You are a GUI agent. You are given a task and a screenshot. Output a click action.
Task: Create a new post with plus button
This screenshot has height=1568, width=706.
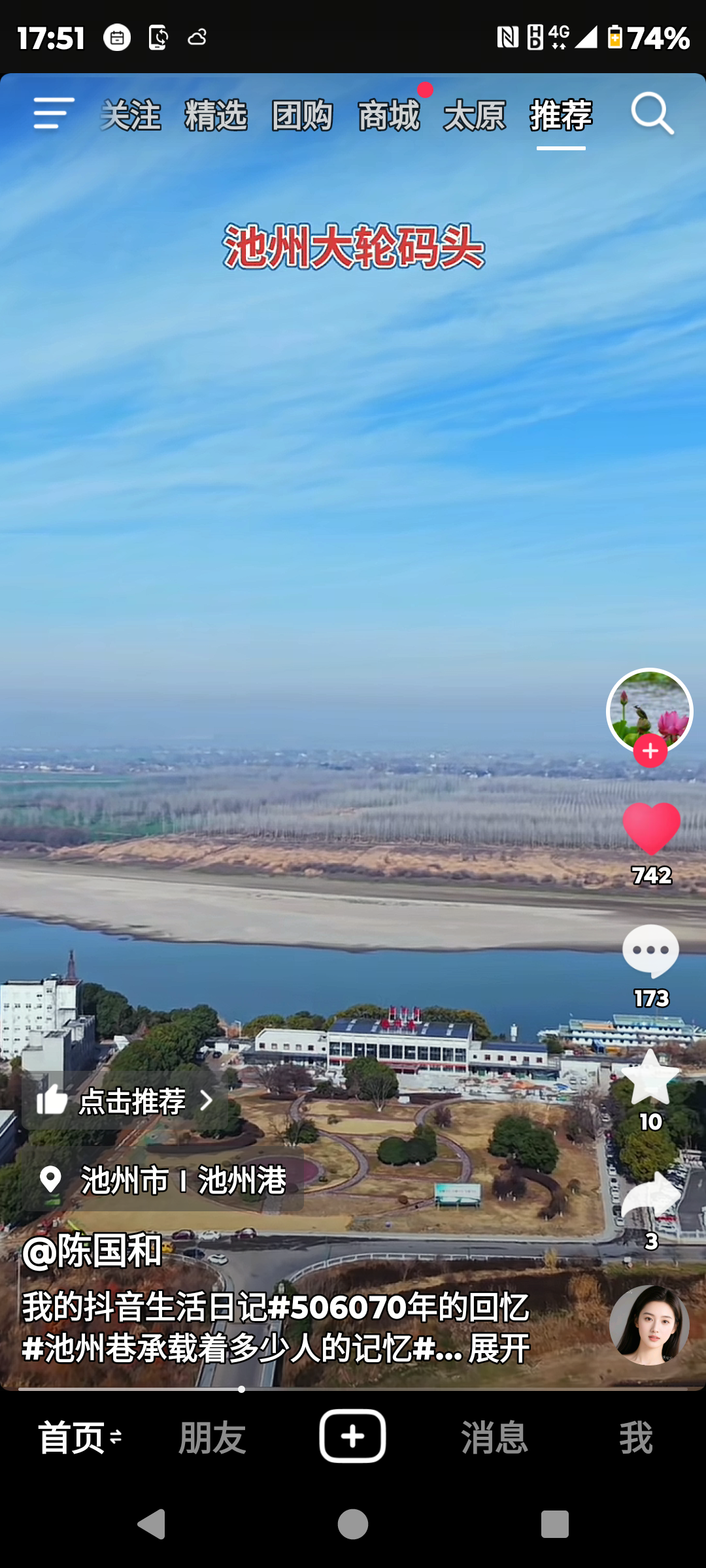352,1436
